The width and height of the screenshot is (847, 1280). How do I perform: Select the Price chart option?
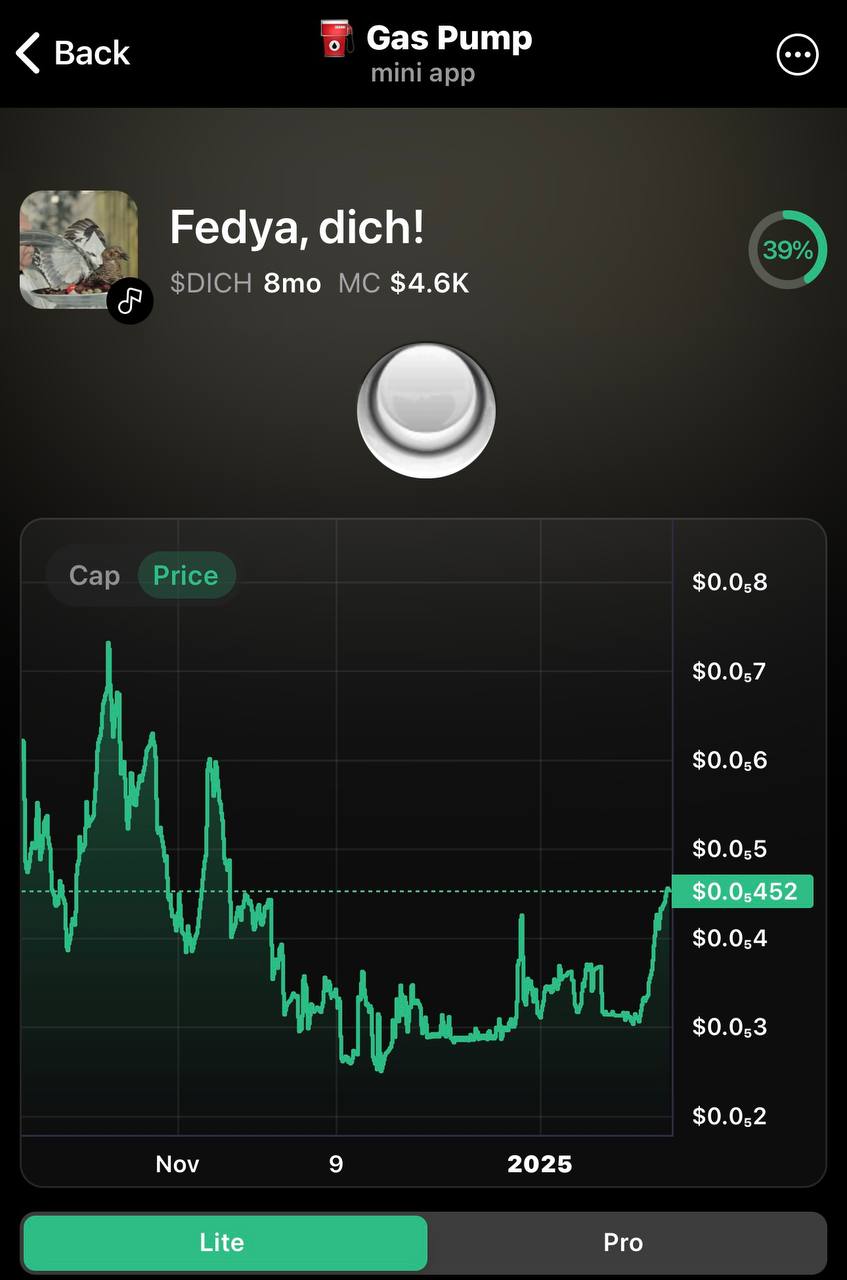tap(186, 576)
